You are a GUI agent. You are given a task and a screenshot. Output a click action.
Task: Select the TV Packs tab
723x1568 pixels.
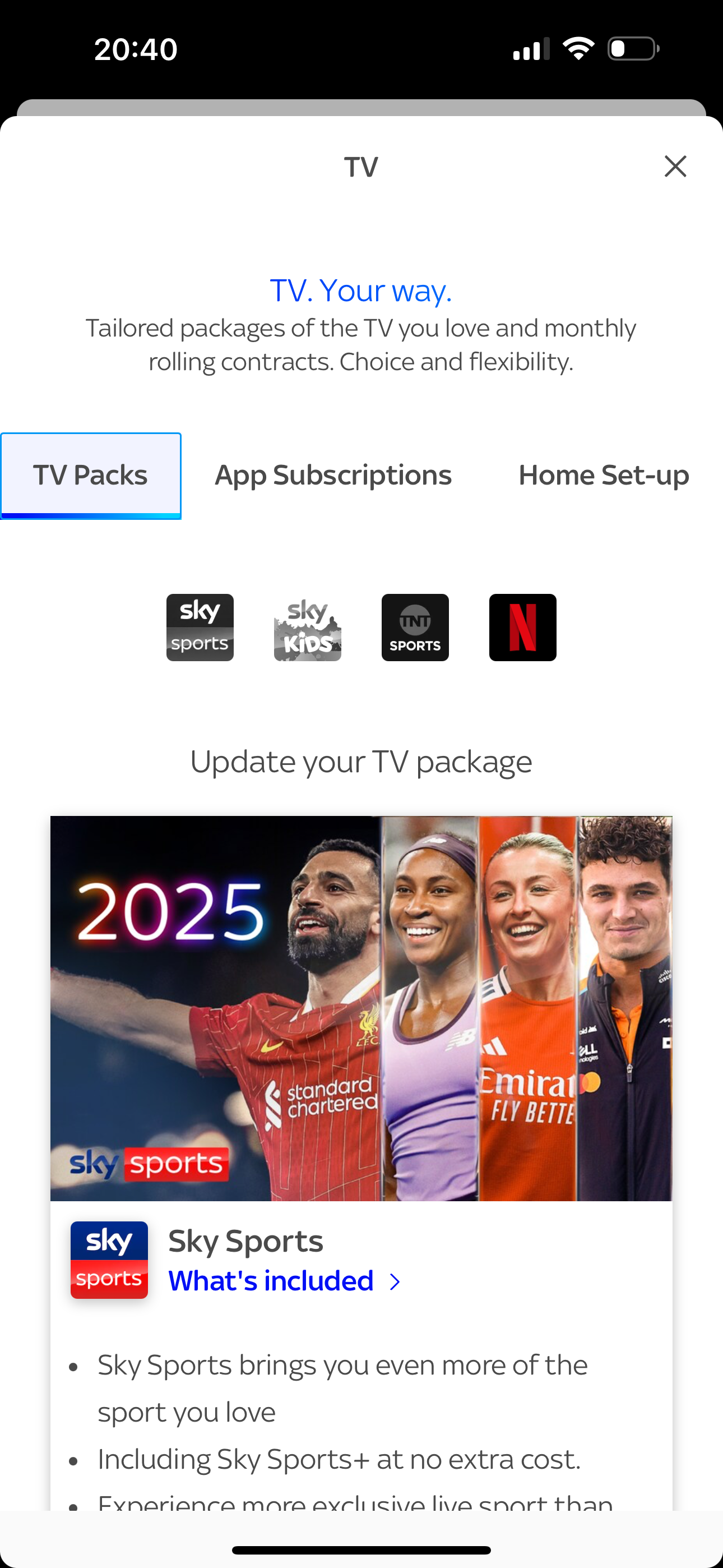[x=90, y=475]
